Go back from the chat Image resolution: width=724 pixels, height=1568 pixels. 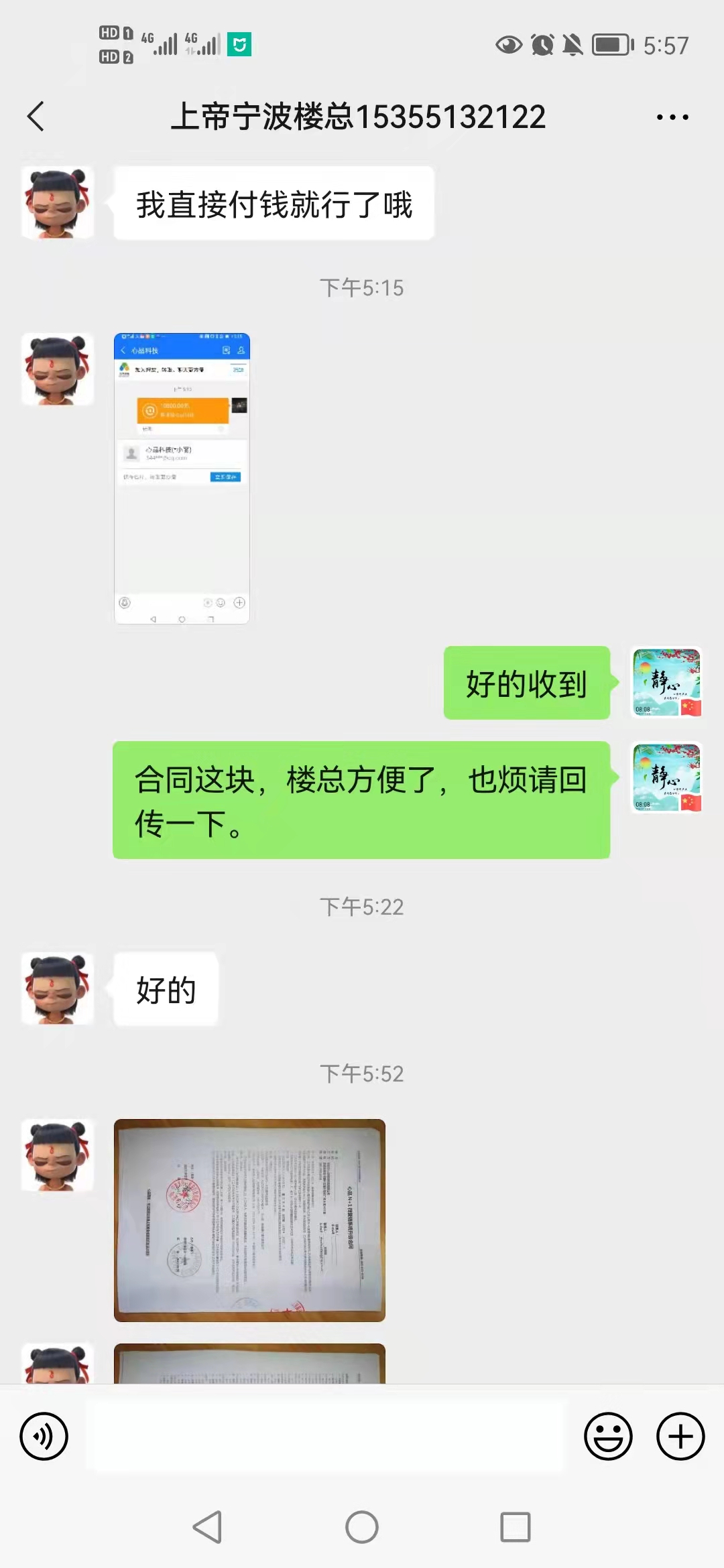36,117
